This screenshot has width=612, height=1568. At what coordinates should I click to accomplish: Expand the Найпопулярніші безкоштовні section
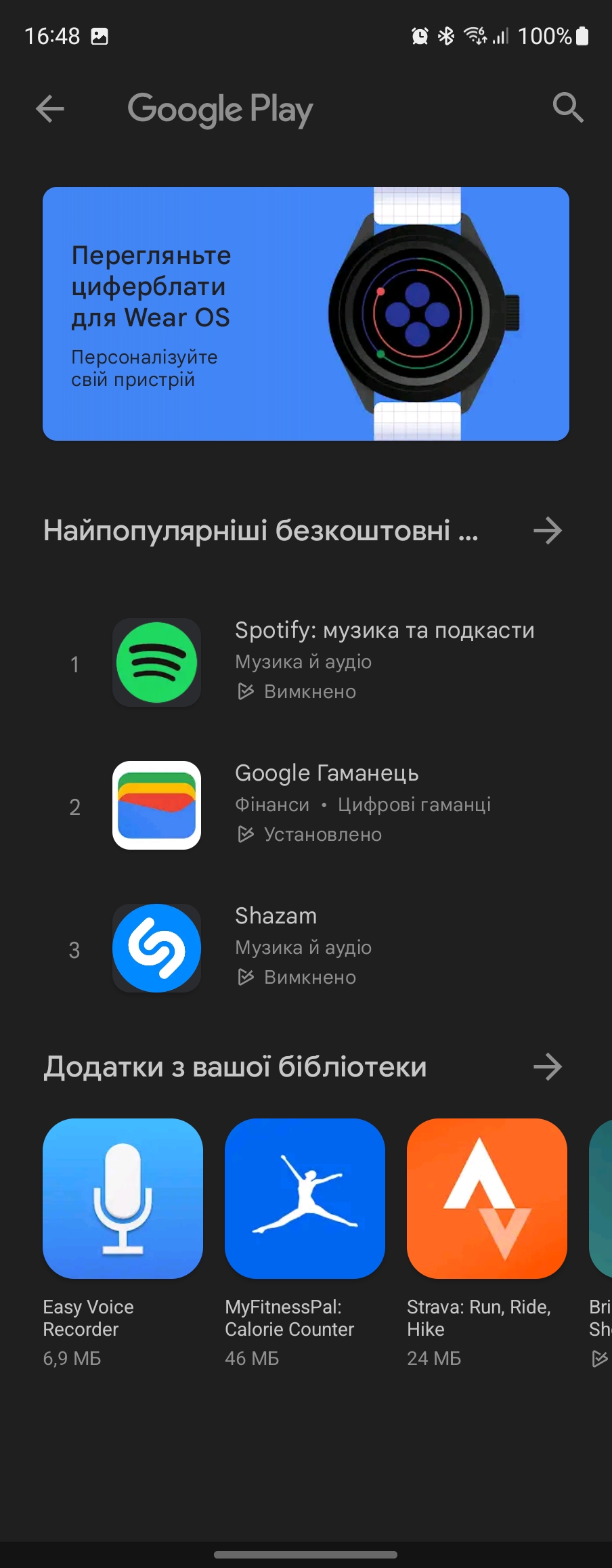click(x=547, y=531)
